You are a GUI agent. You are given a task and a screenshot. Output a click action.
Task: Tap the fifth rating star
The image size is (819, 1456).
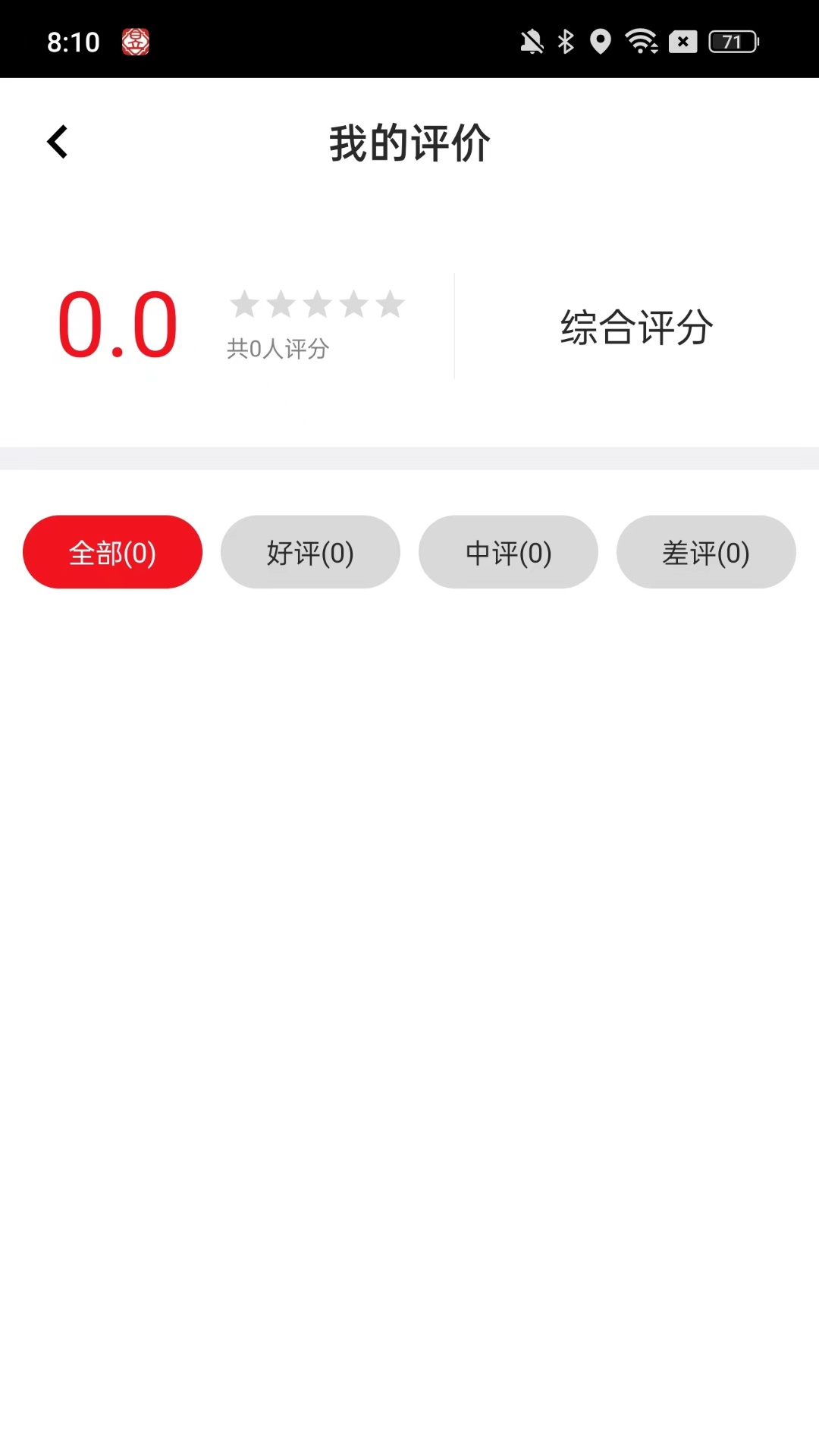point(391,303)
